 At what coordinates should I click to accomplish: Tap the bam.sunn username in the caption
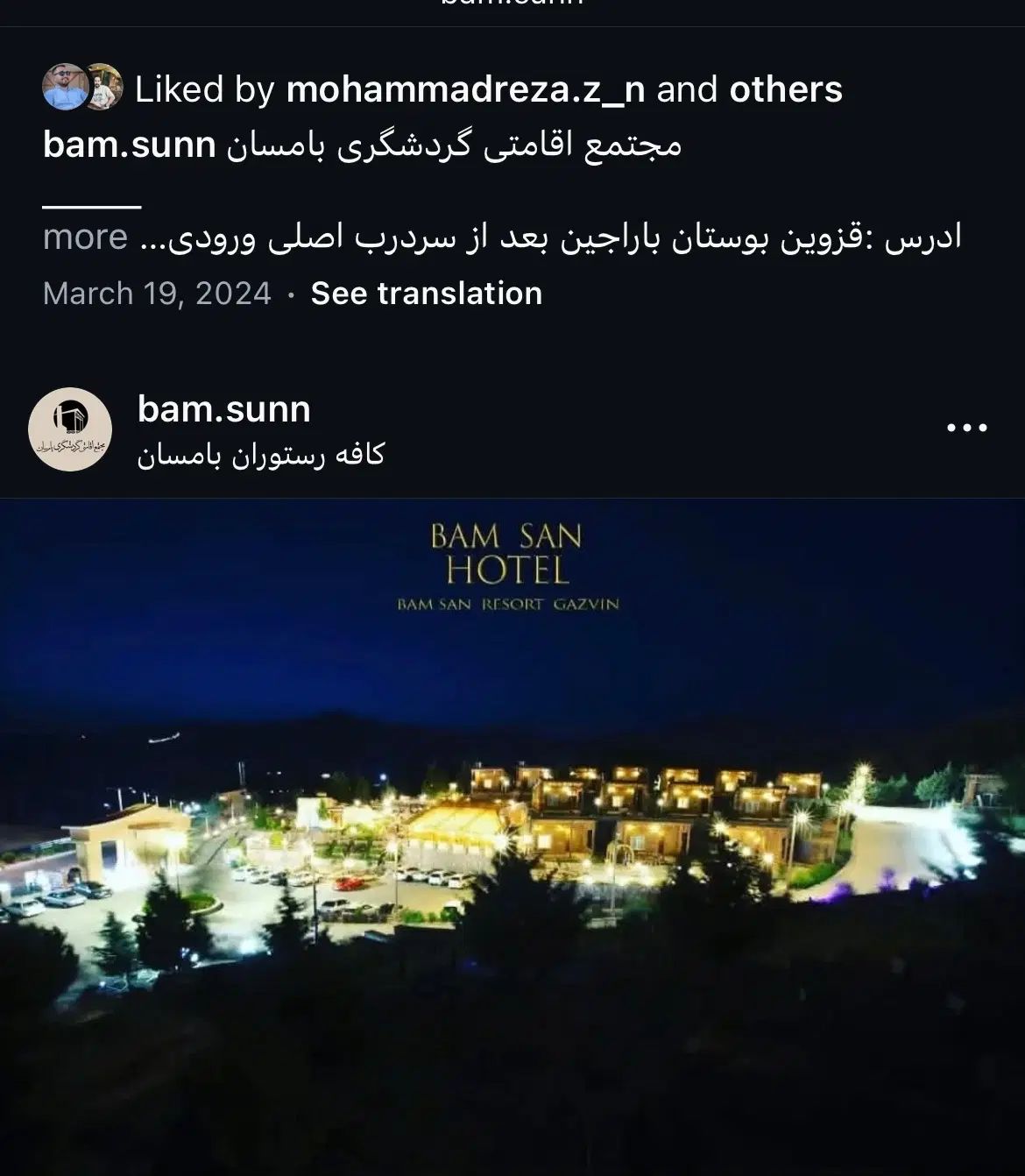click(129, 145)
